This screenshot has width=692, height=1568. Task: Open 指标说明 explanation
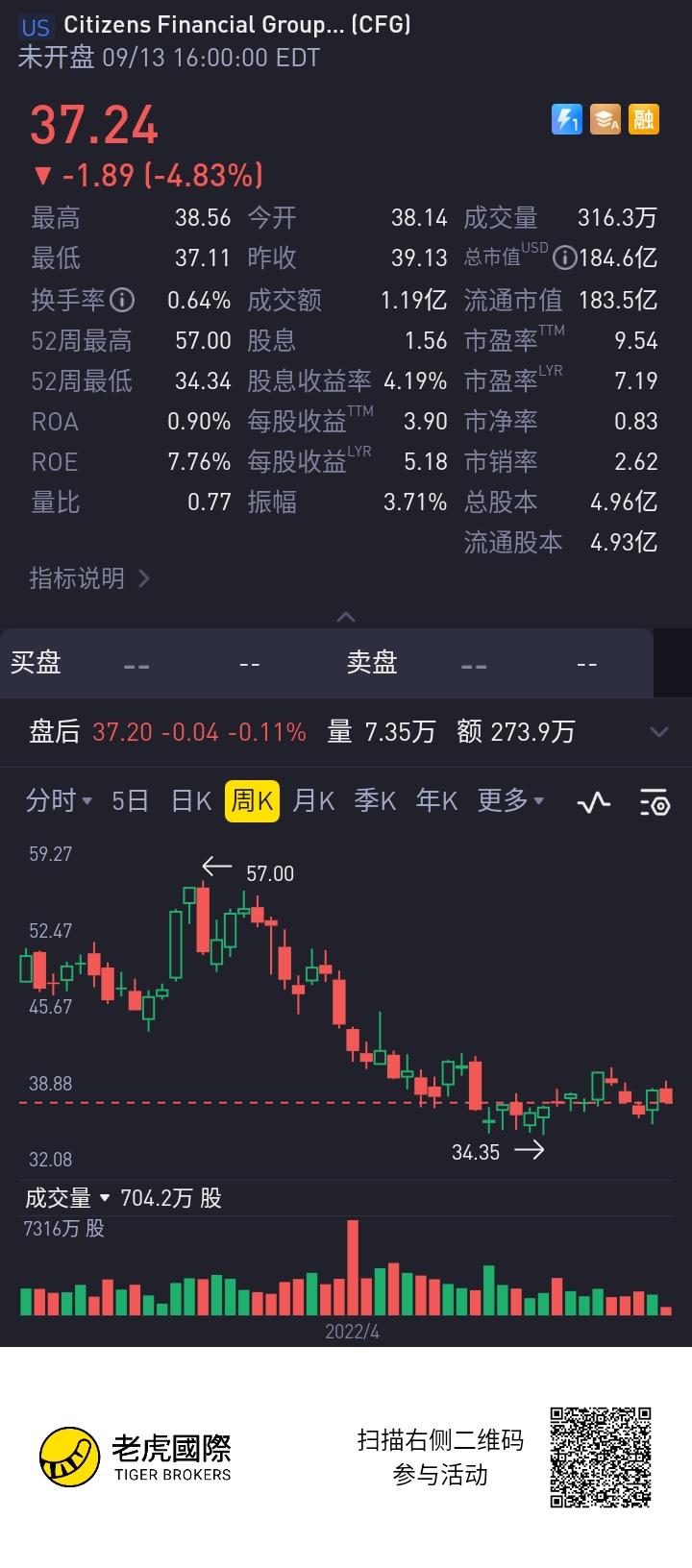click(x=89, y=578)
